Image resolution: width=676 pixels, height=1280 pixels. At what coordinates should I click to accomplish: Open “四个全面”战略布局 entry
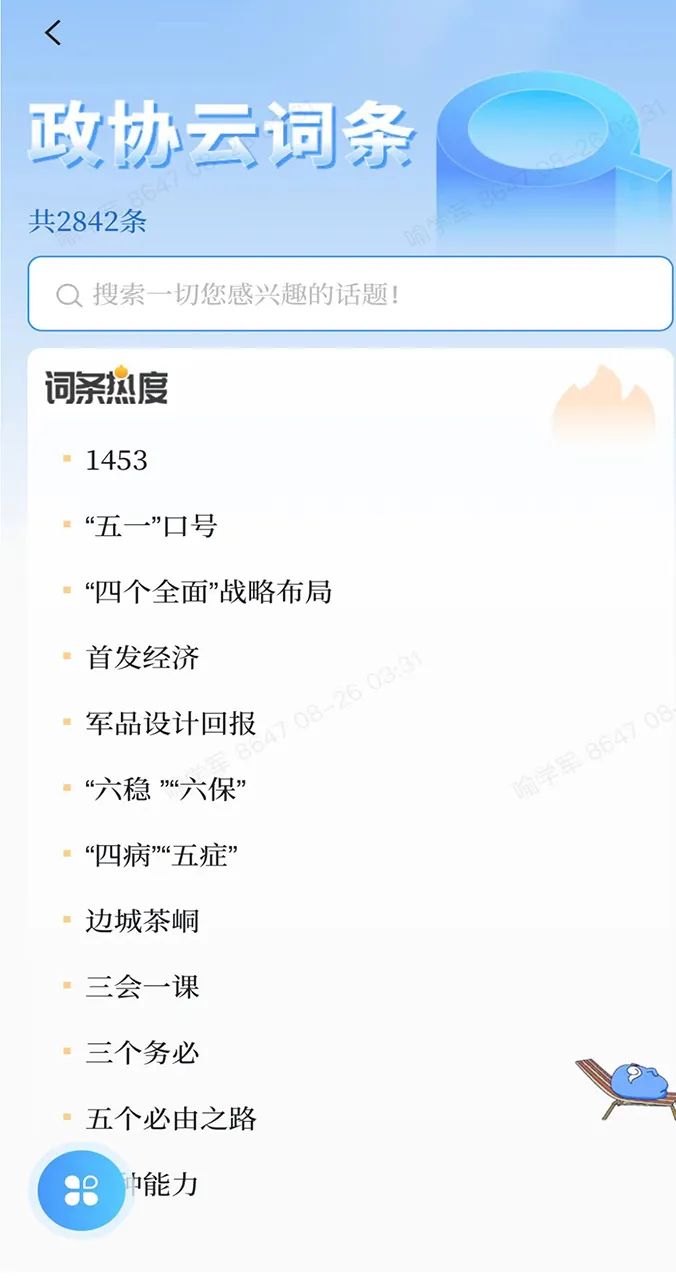click(x=209, y=592)
